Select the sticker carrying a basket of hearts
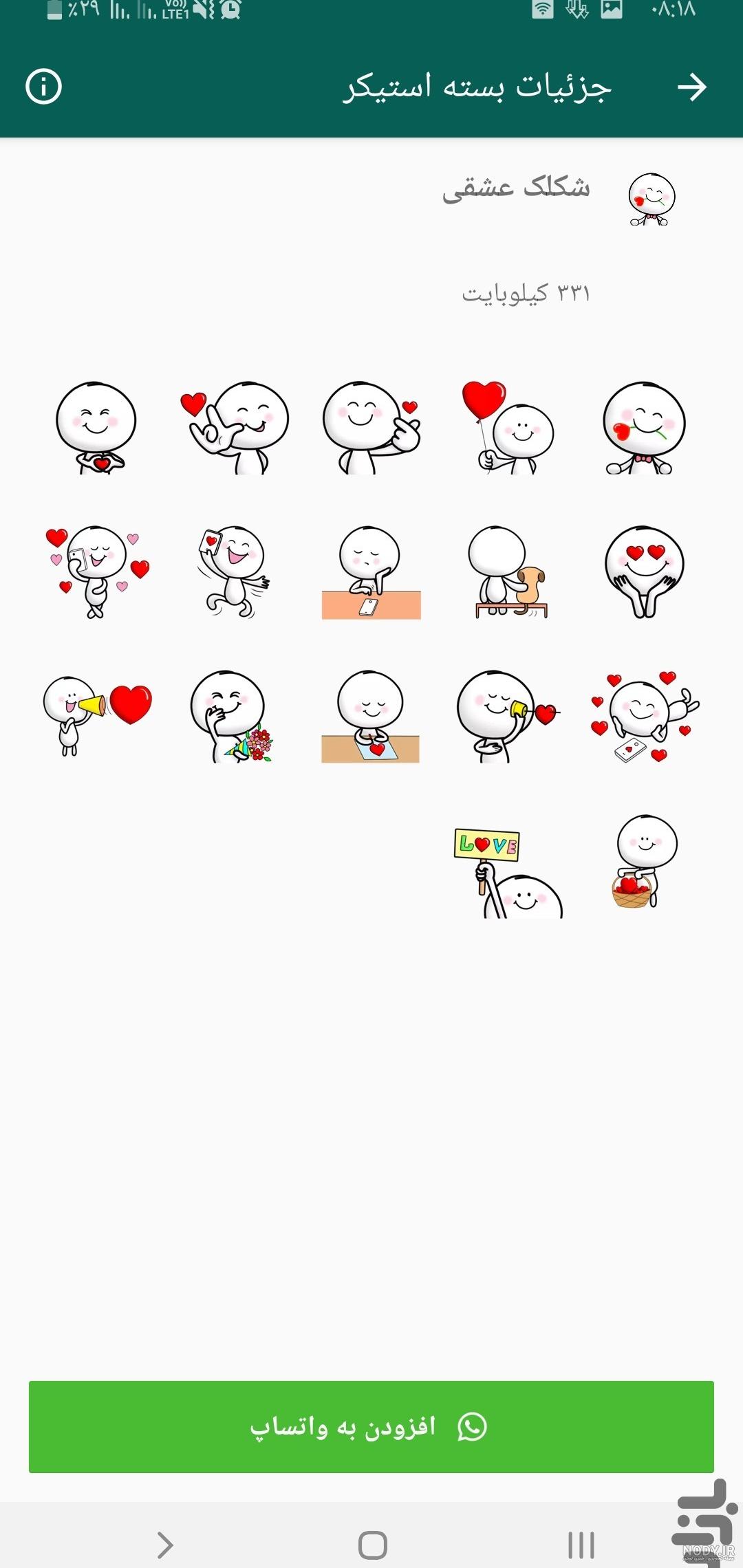 coord(645,862)
